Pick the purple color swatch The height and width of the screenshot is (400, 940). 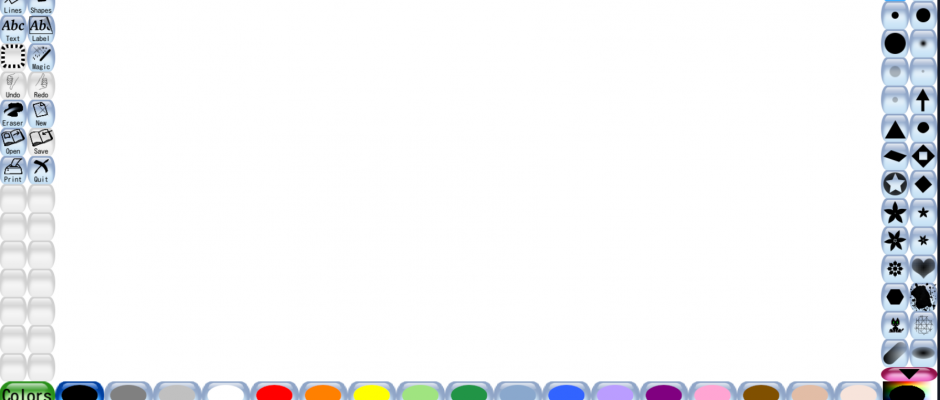pyautogui.click(x=664, y=392)
